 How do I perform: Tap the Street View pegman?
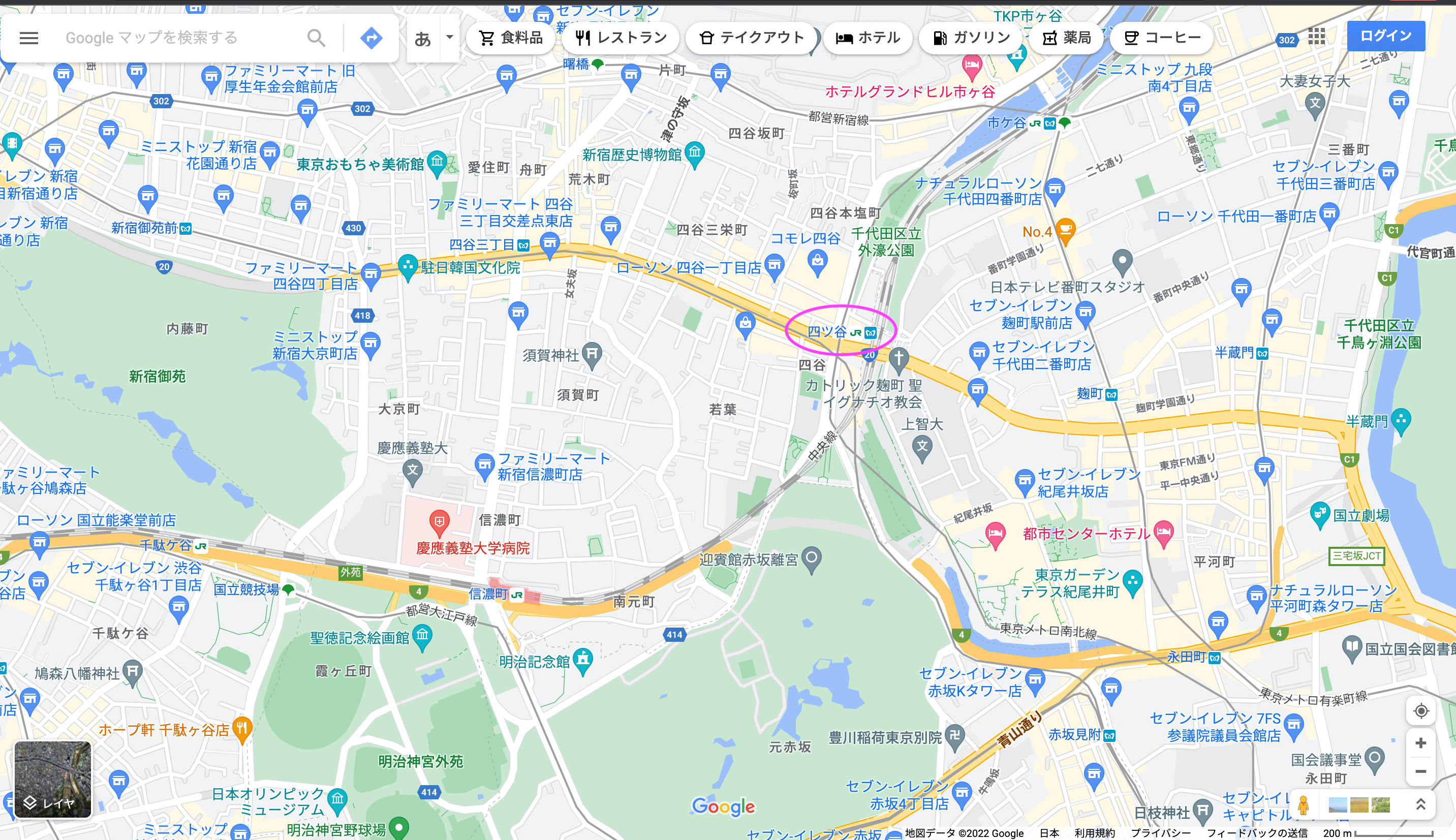coord(1303,804)
